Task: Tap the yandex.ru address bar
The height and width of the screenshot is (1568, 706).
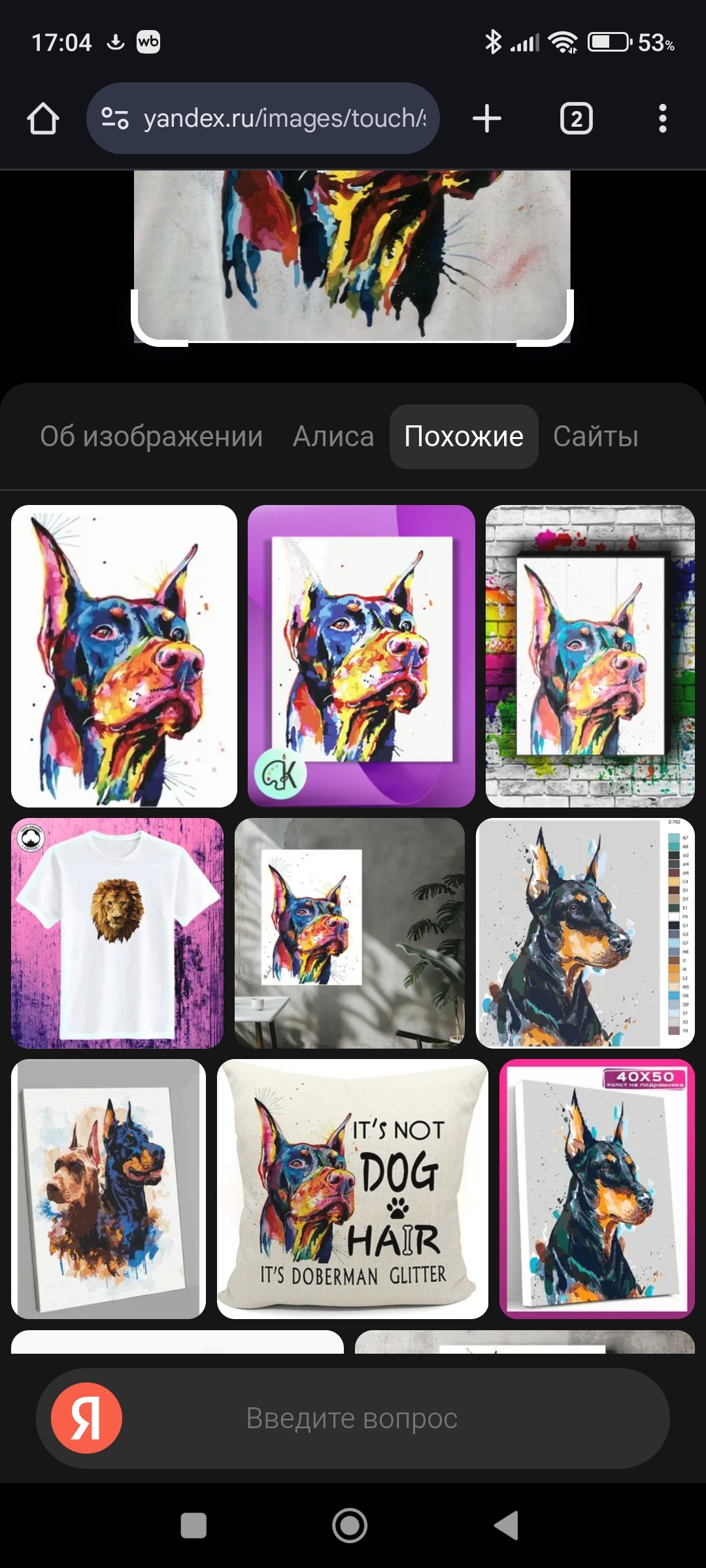Action: pos(263,118)
